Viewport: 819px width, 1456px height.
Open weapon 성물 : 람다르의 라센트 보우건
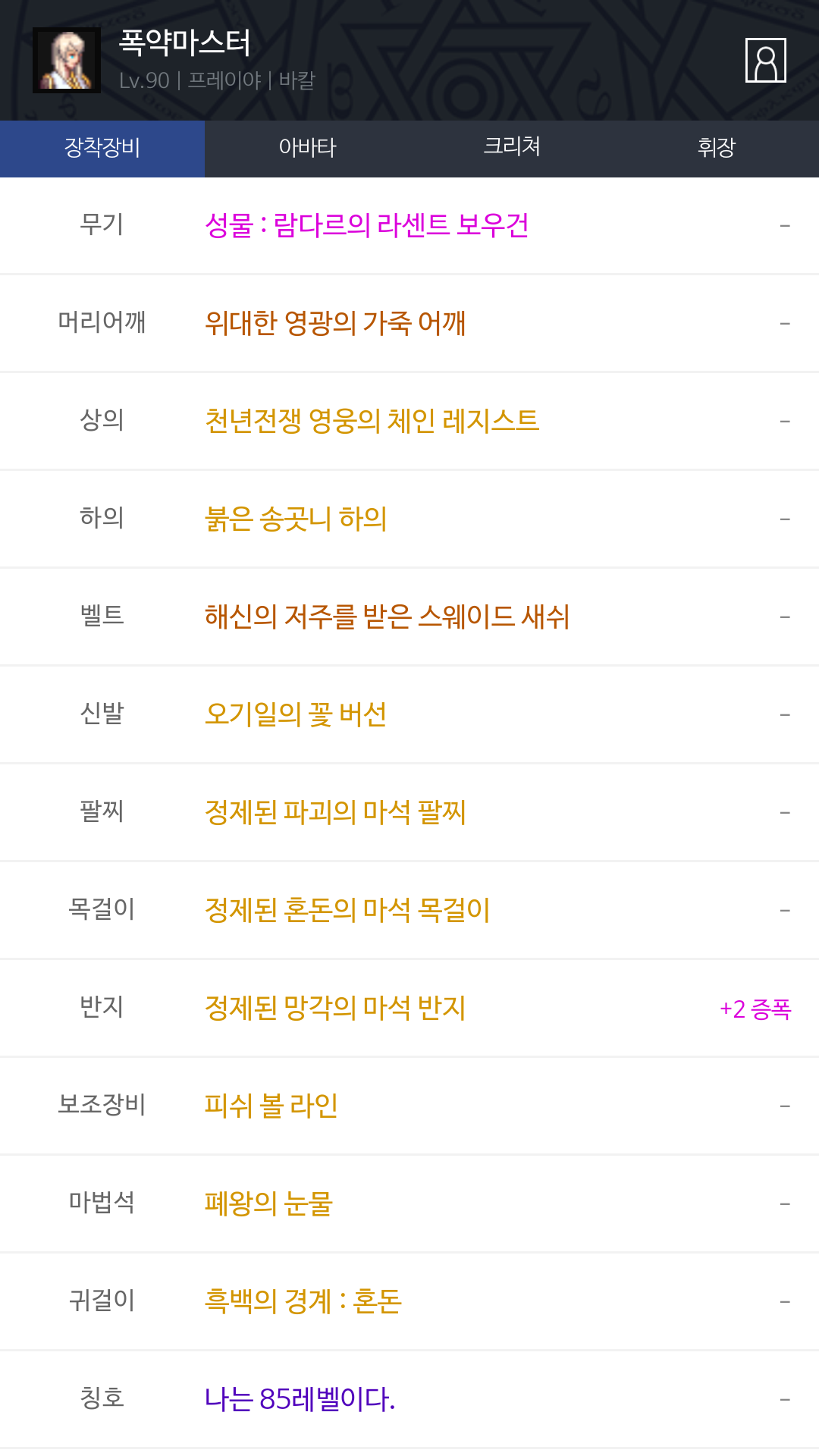point(367,225)
